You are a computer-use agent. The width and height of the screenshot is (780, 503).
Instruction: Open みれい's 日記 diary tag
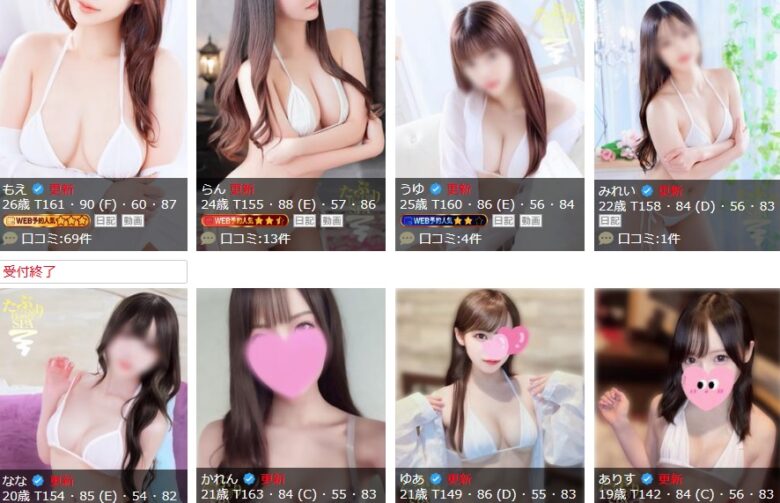[609, 220]
